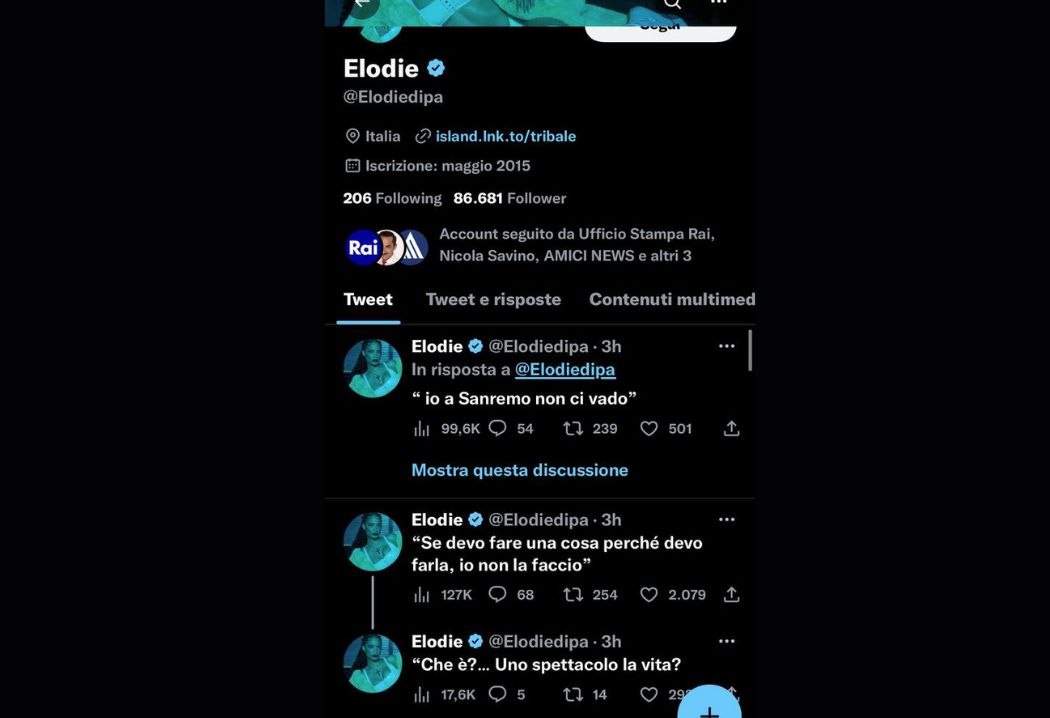Screen dimensions: 1050x718
Task: Open overflow menu on the Sanremo tweet
Action: (x=727, y=346)
